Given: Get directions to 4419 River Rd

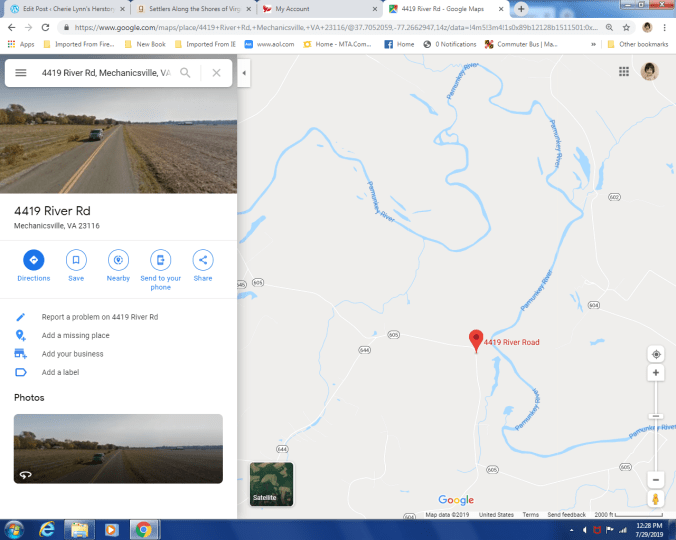Looking at the screenshot, I should (34, 260).
